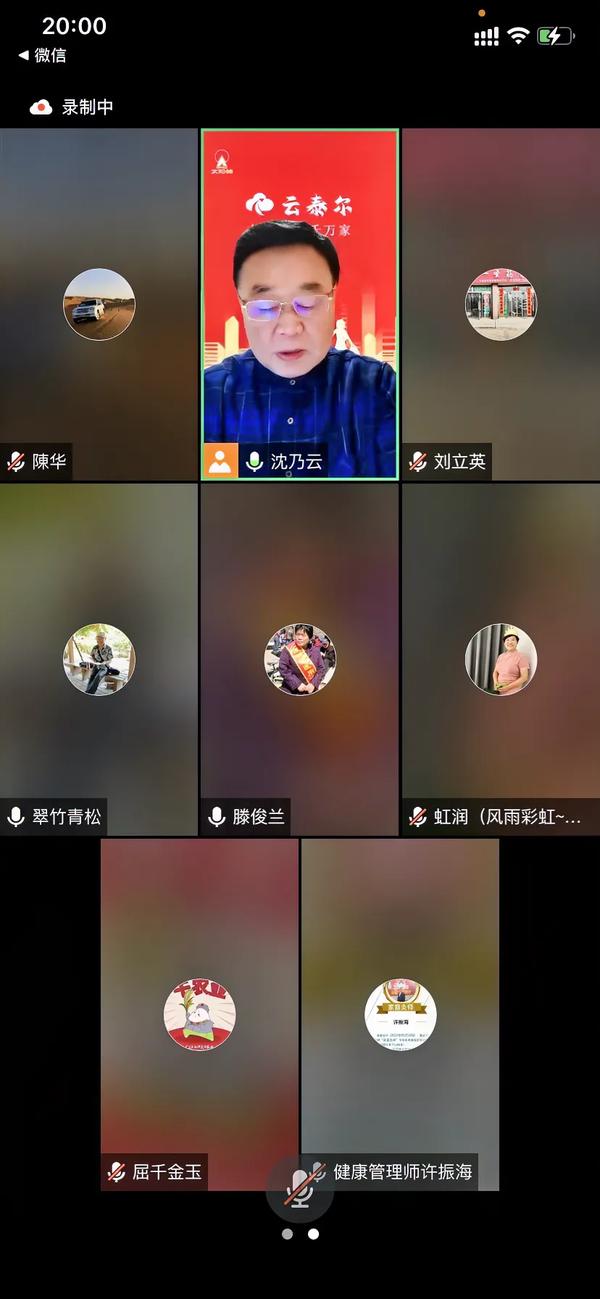Tap the page indicator dots
Image resolution: width=600 pixels, height=1299 pixels.
point(300,1234)
